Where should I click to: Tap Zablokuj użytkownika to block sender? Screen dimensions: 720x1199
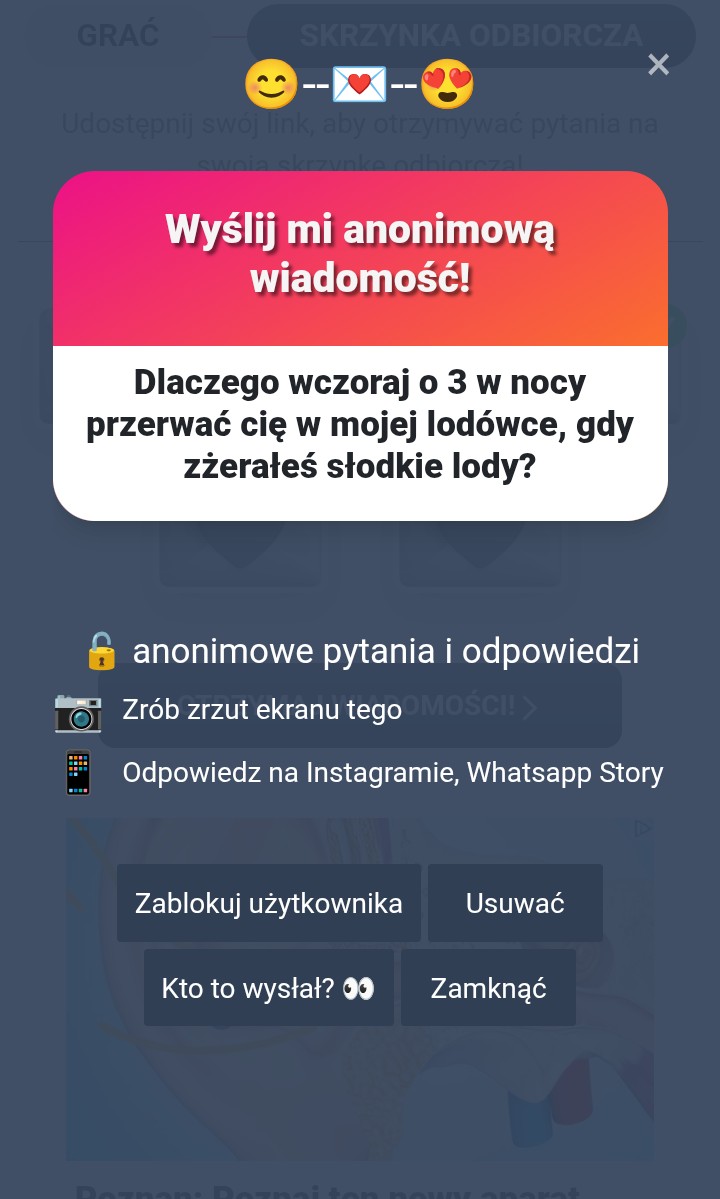click(268, 903)
